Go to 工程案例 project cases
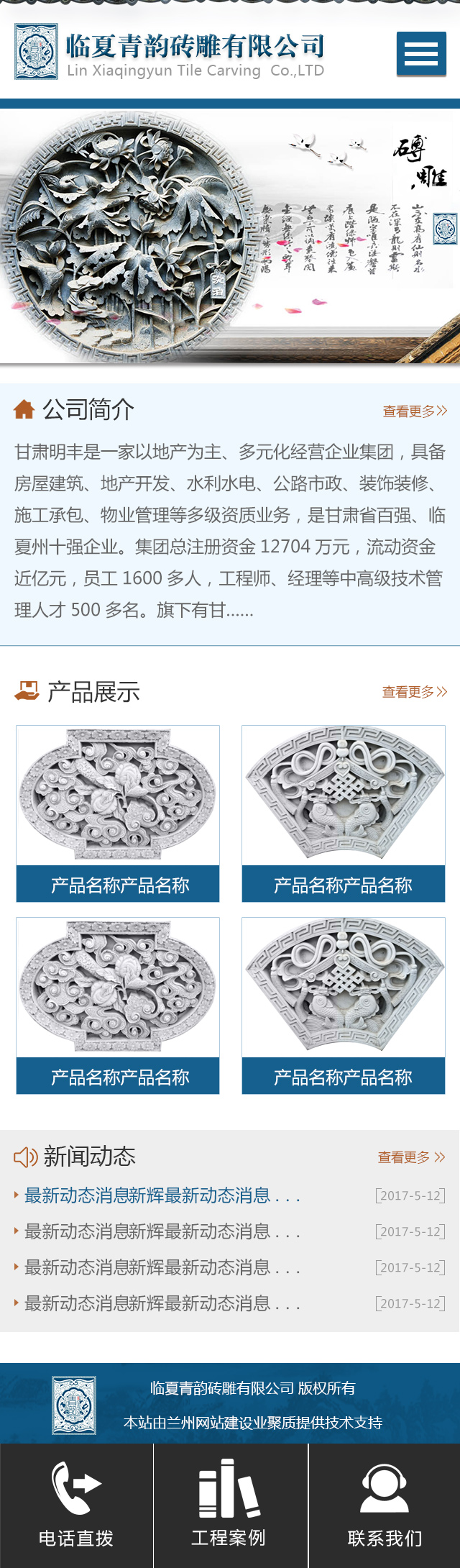The height and width of the screenshot is (1568, 460). 230,1505
